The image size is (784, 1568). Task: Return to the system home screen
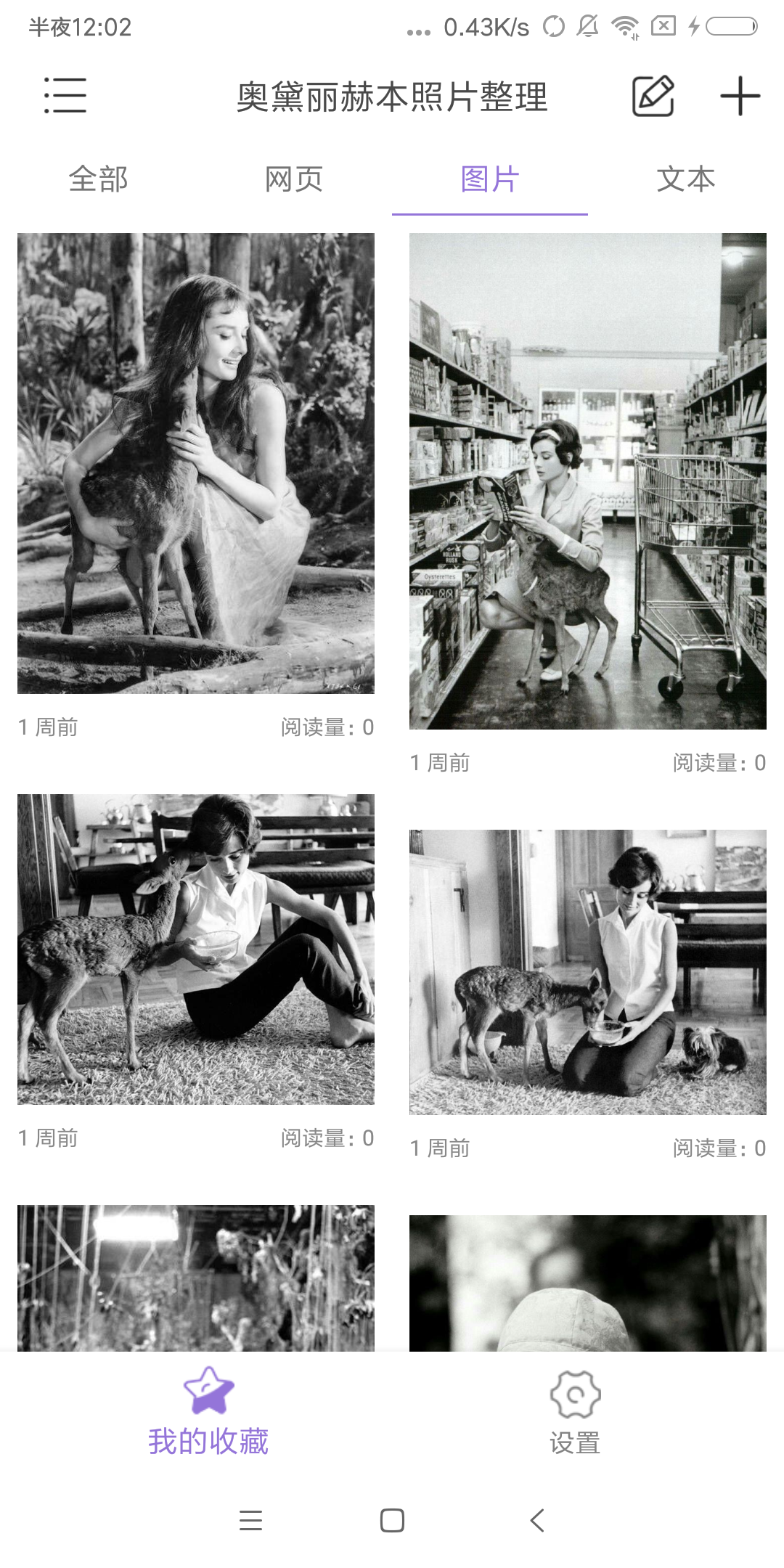(x=392, y=1520)
